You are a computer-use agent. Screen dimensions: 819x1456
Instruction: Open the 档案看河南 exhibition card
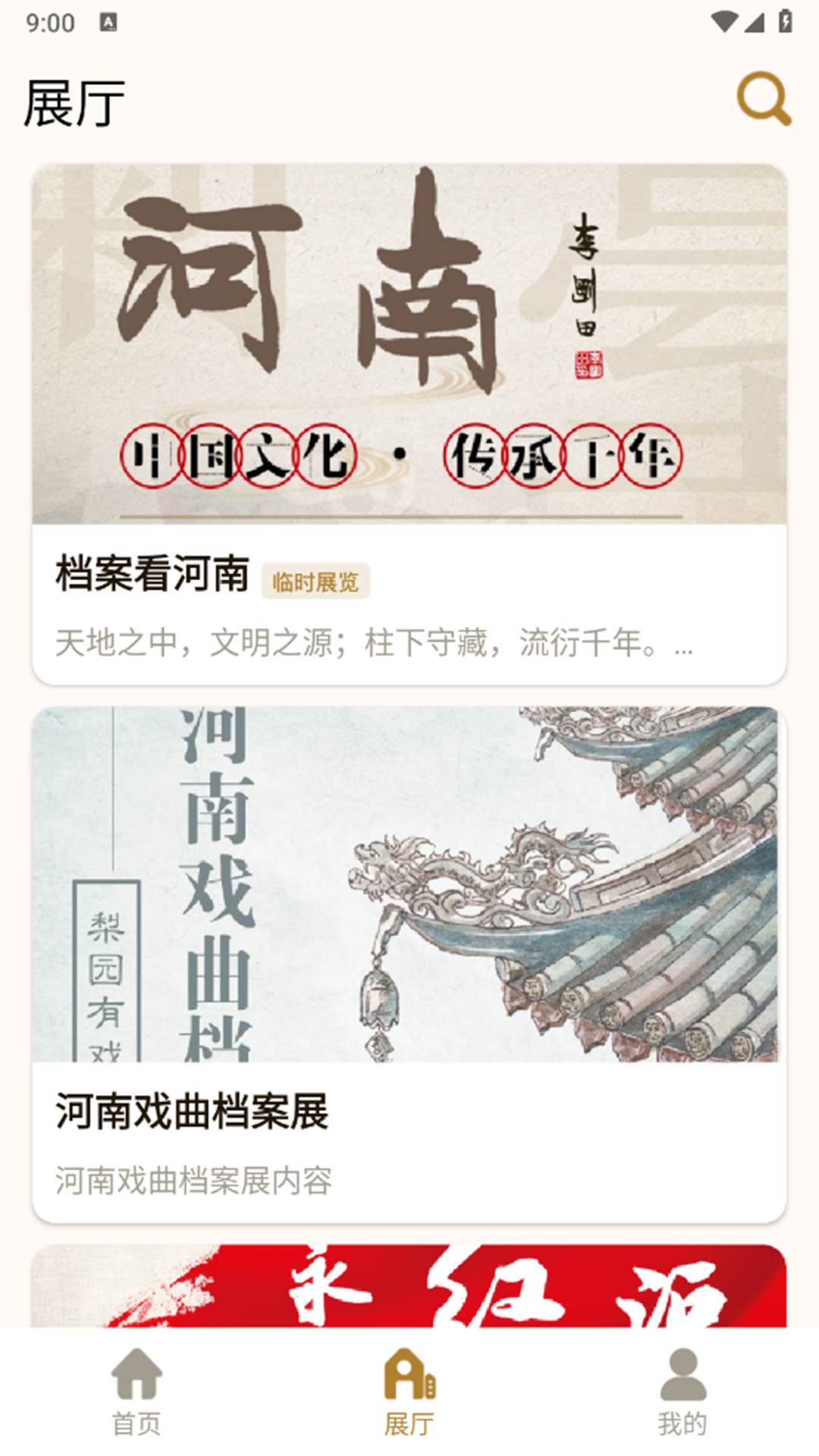tap(409, 425)
